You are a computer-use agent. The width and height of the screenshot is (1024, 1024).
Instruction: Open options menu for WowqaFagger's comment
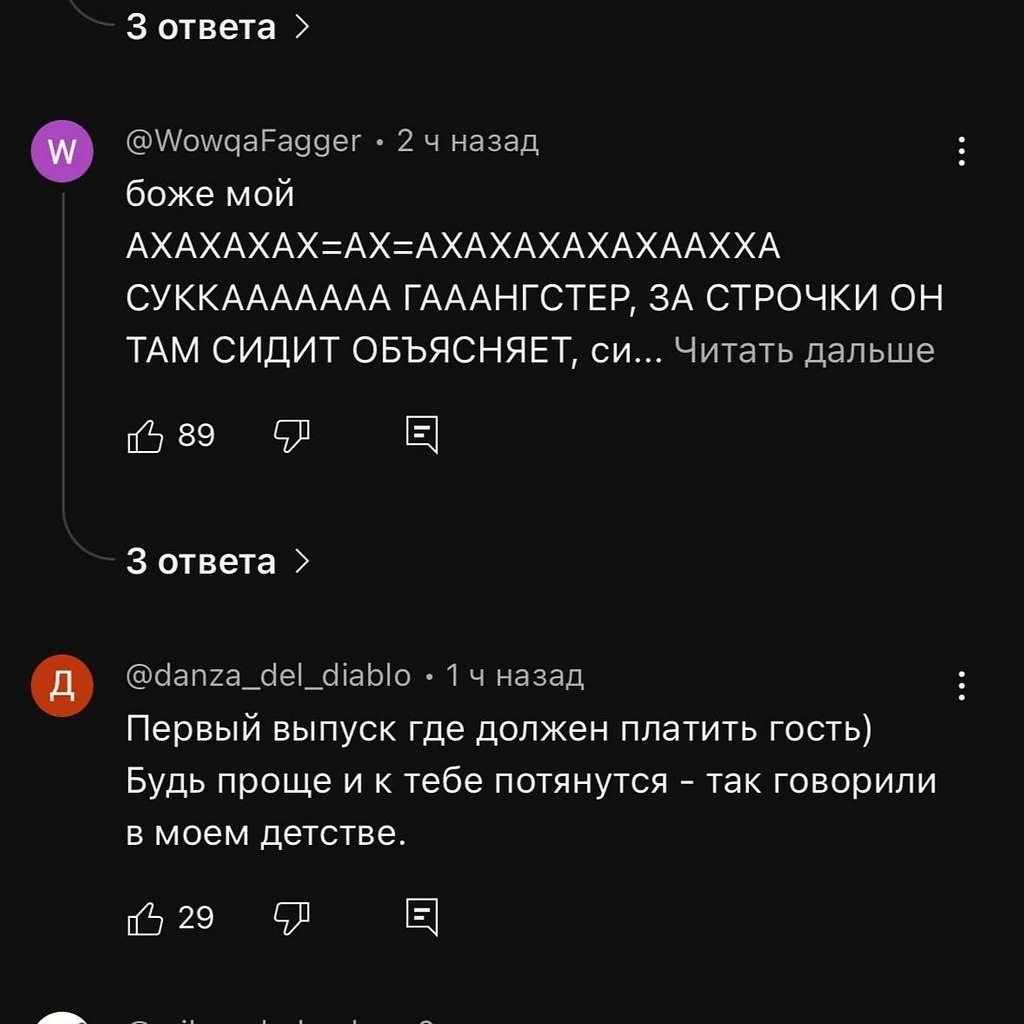point(961,152)
